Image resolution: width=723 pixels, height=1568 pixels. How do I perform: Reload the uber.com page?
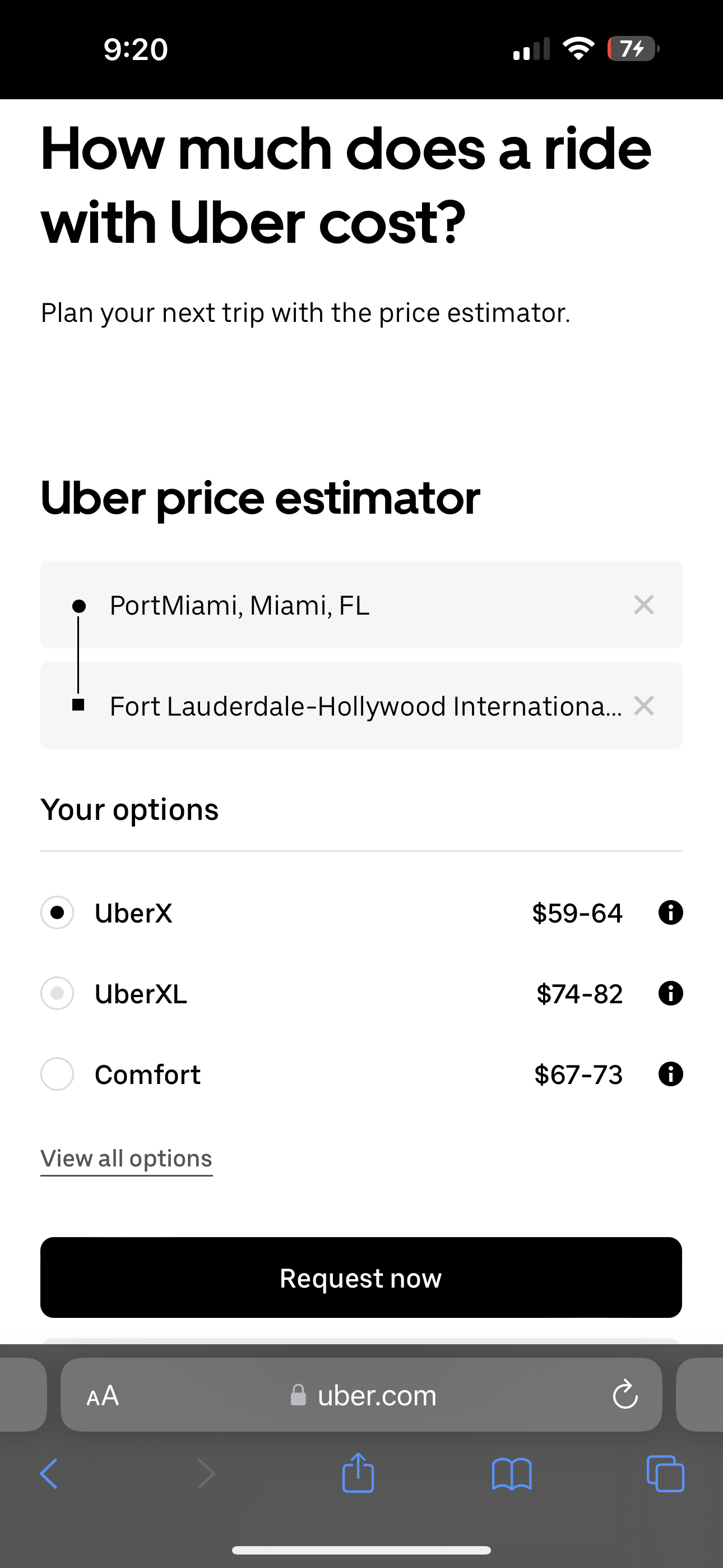[x=625, y=1395]
